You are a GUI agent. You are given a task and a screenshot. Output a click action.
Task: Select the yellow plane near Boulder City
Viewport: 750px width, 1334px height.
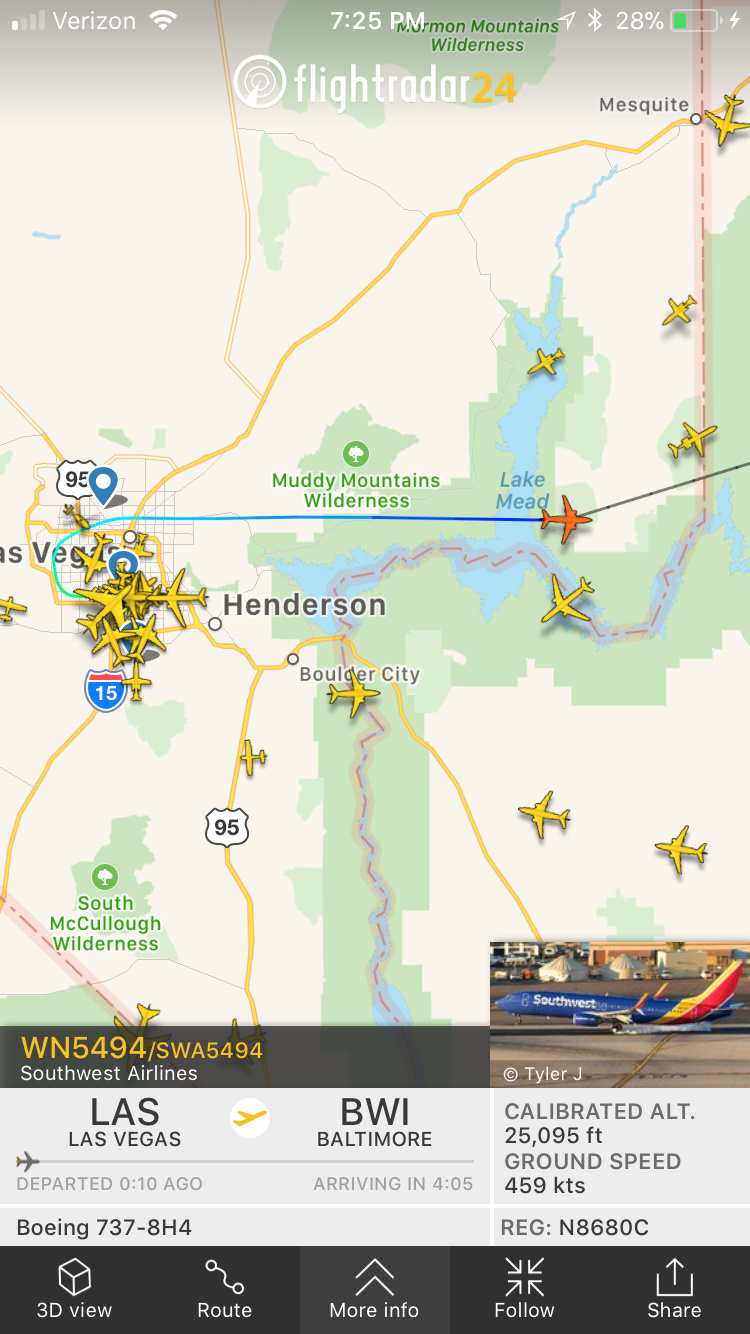click(354, 694)
